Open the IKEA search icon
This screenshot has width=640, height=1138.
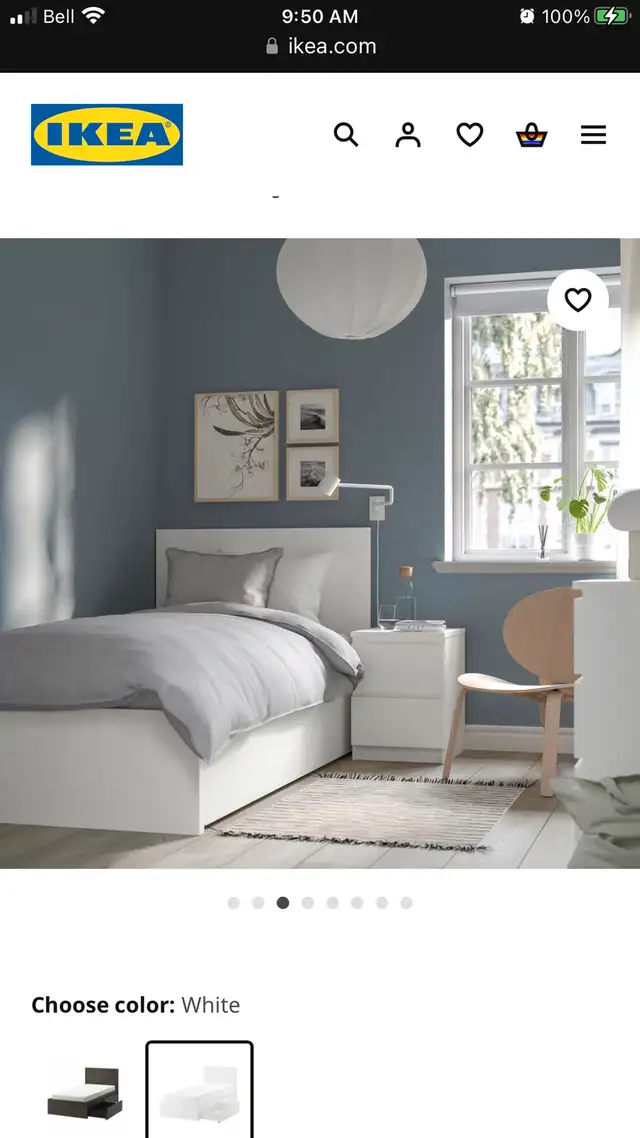pos(346,135)
